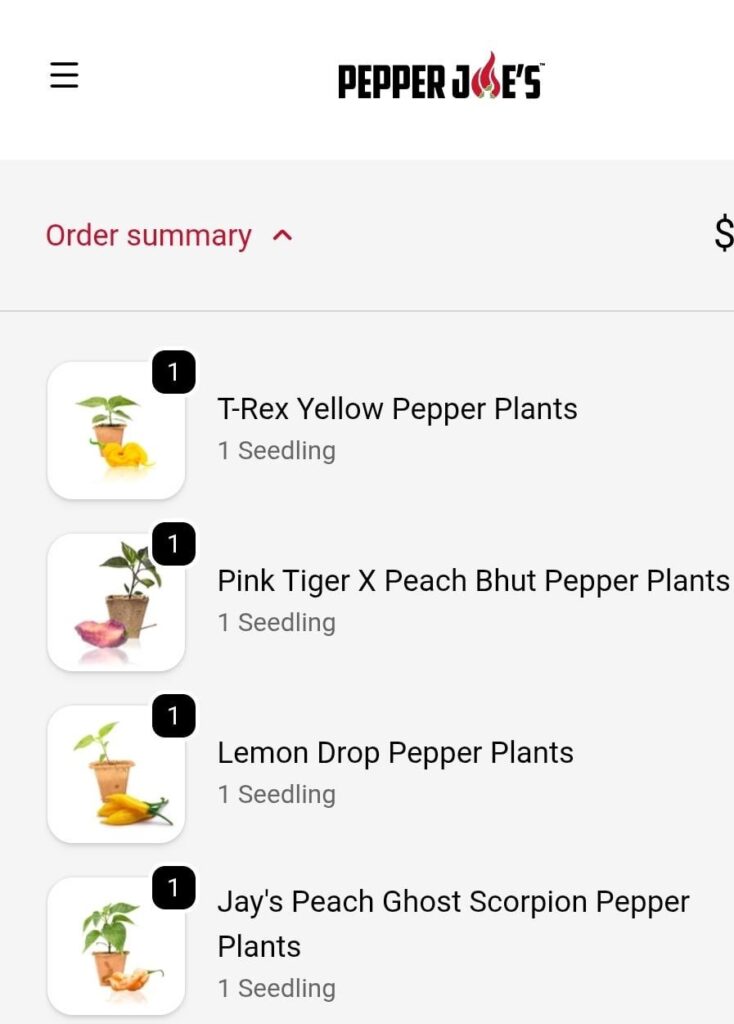
Task: Click the quantity badge on Jay's Peach Ghost Scorpion
Action: click(x=174, y=887)
